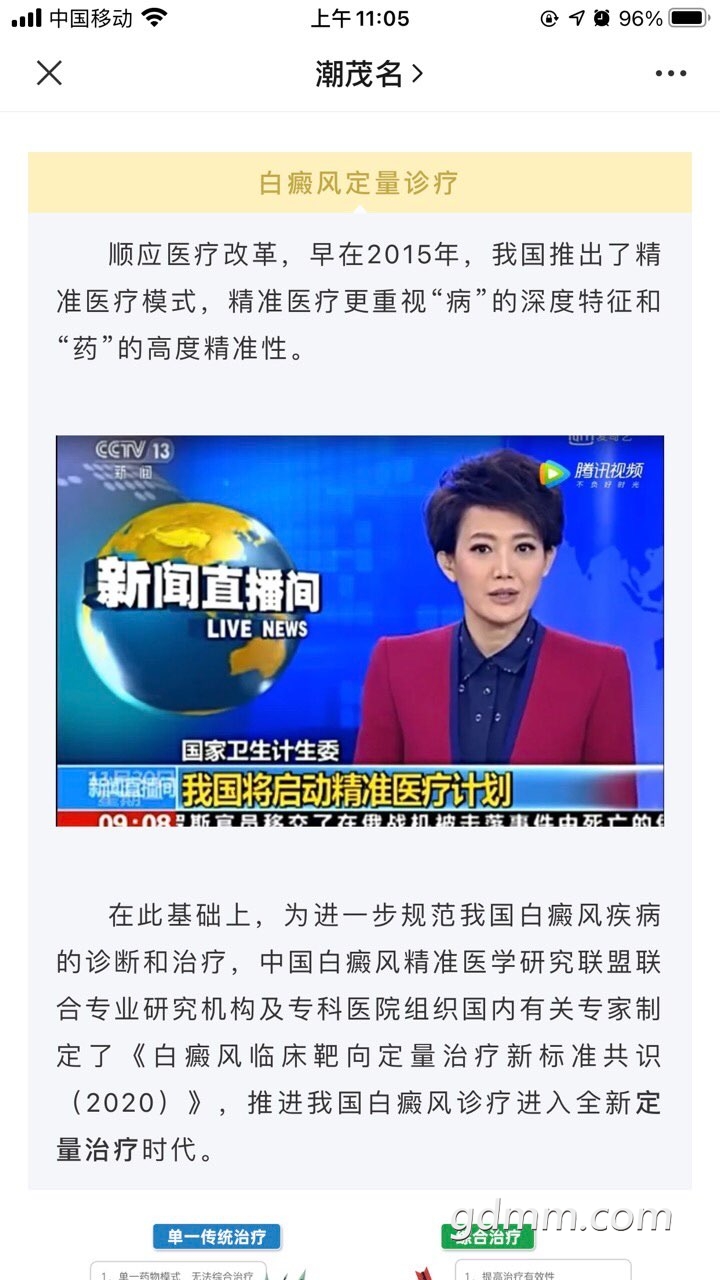Close the article page
This screenshot has height=1280, width=720.
[49, 73]
